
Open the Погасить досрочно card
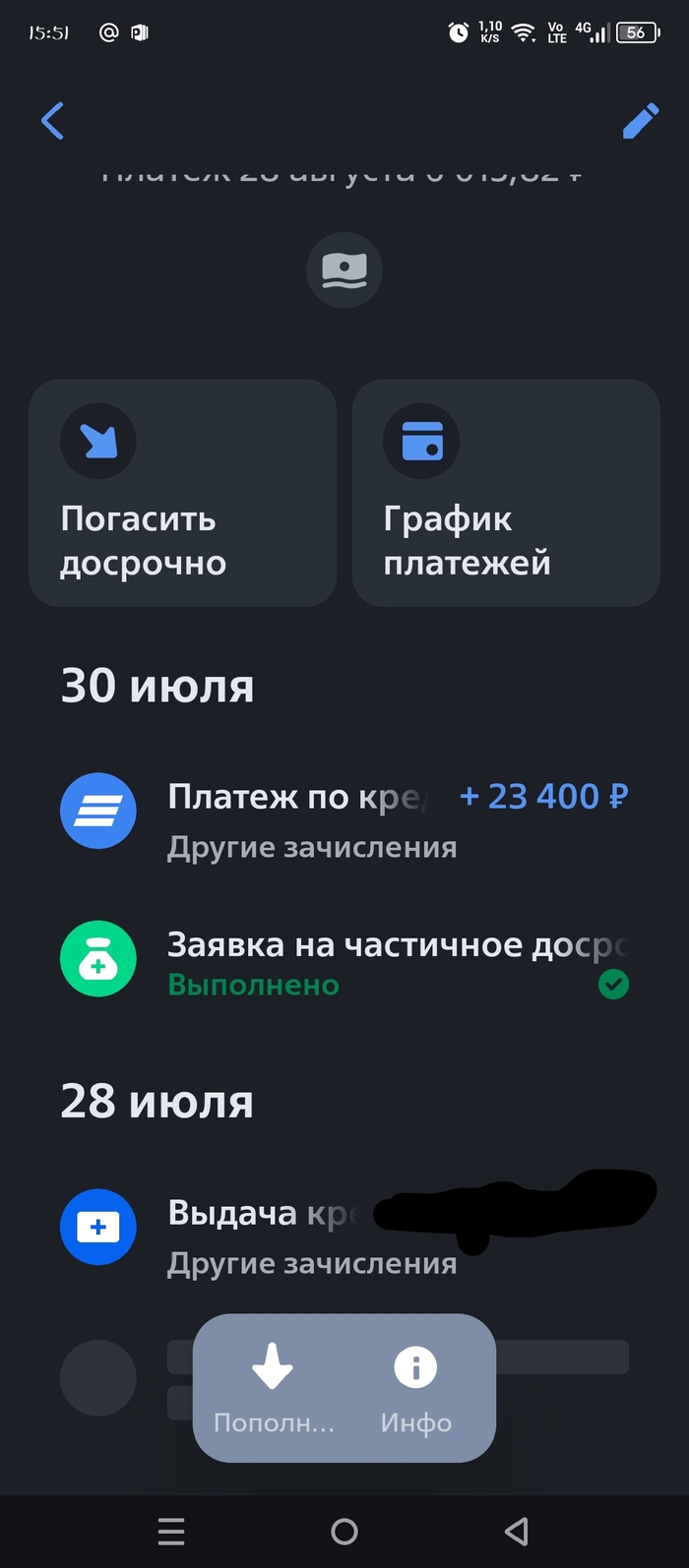coord(183,493)
